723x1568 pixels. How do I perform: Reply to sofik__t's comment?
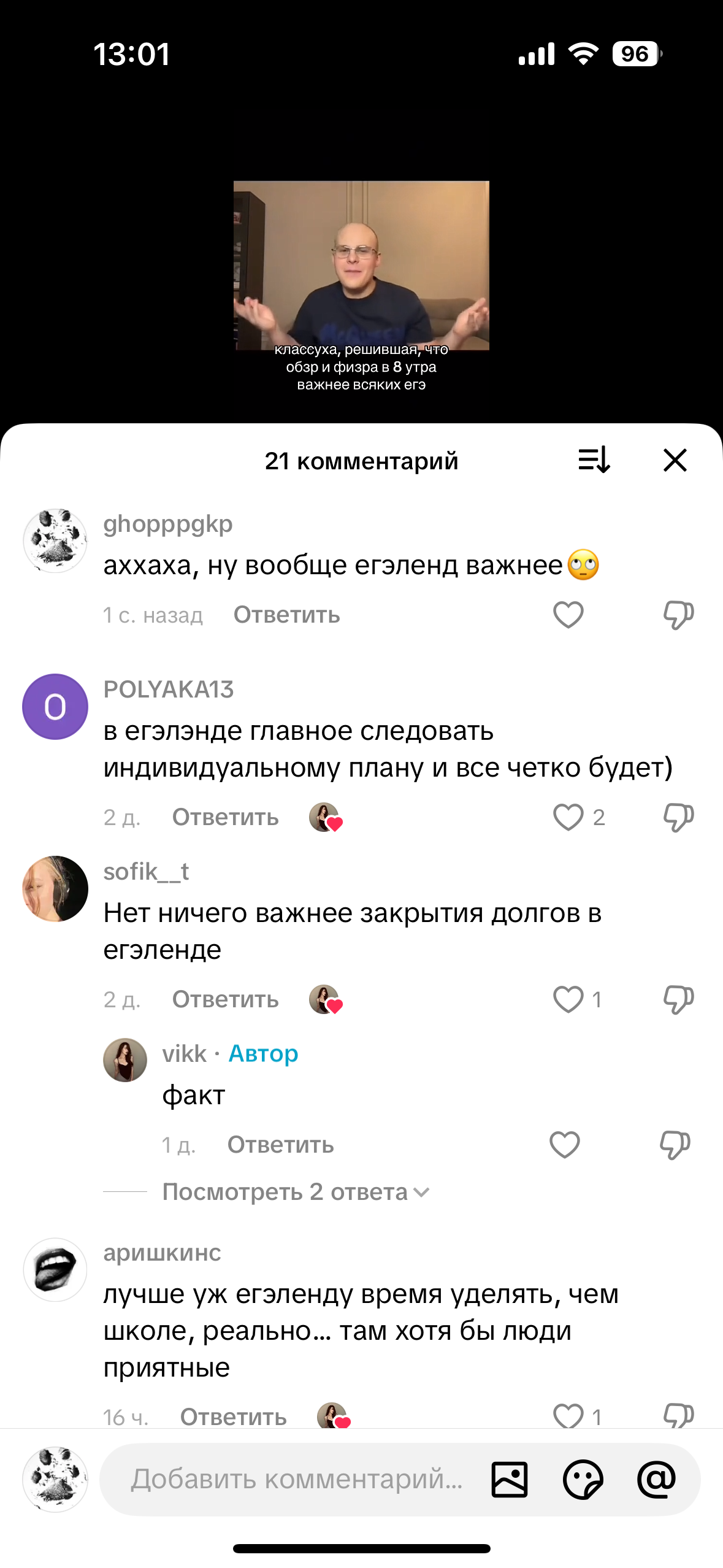tap(225, 999)
